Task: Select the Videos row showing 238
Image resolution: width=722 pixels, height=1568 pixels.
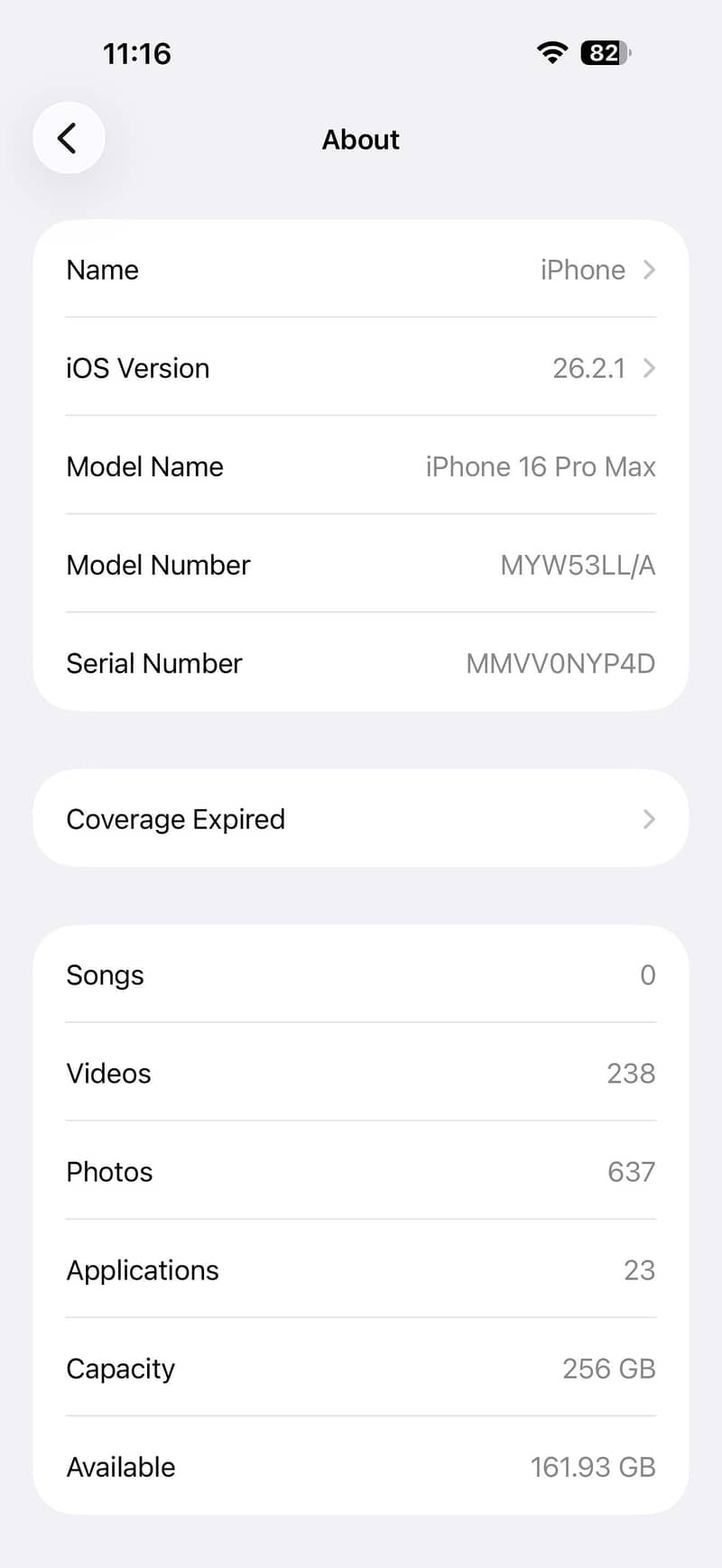Action: [x=361, y=1074]
